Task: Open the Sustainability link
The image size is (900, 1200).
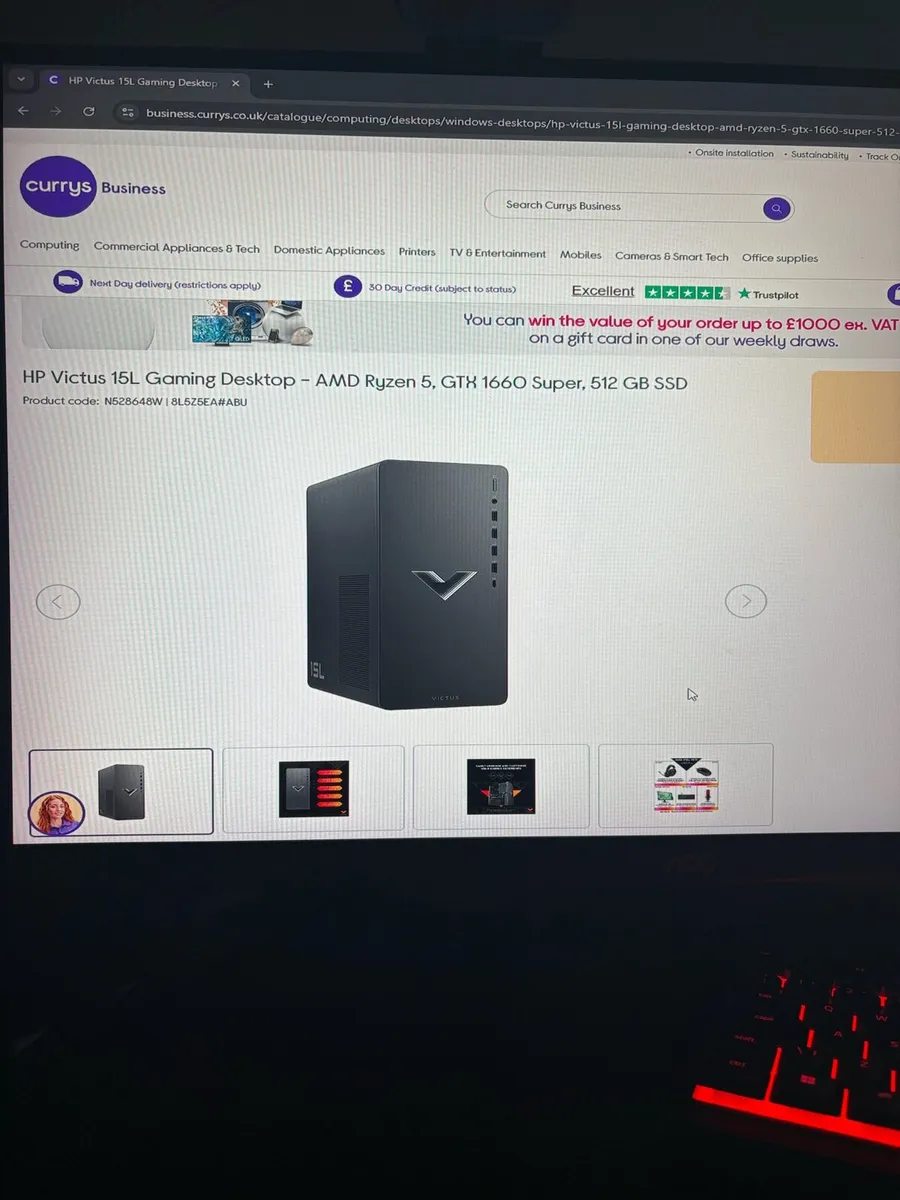Action: click(x=820, y=155)
